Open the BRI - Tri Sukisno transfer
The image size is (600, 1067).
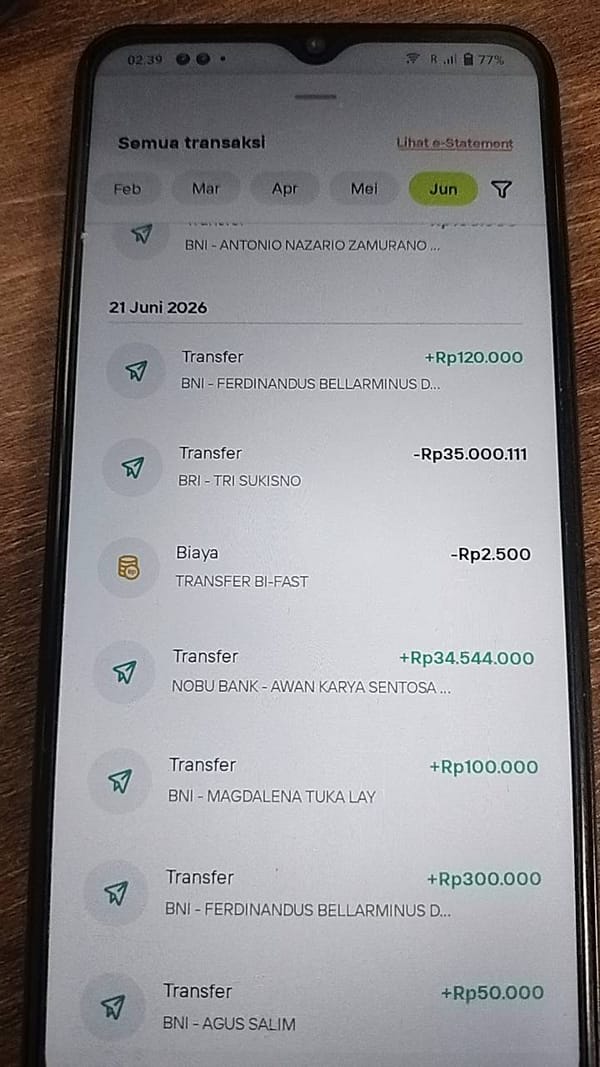pos(315,467)
